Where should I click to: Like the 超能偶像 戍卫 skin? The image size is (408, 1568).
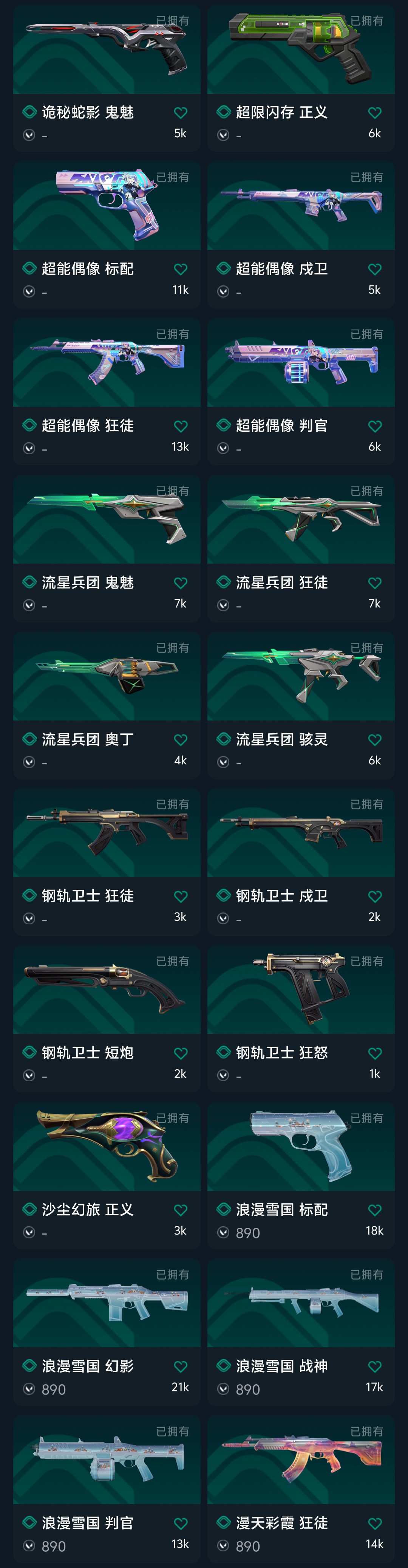(x=374, y=269)
